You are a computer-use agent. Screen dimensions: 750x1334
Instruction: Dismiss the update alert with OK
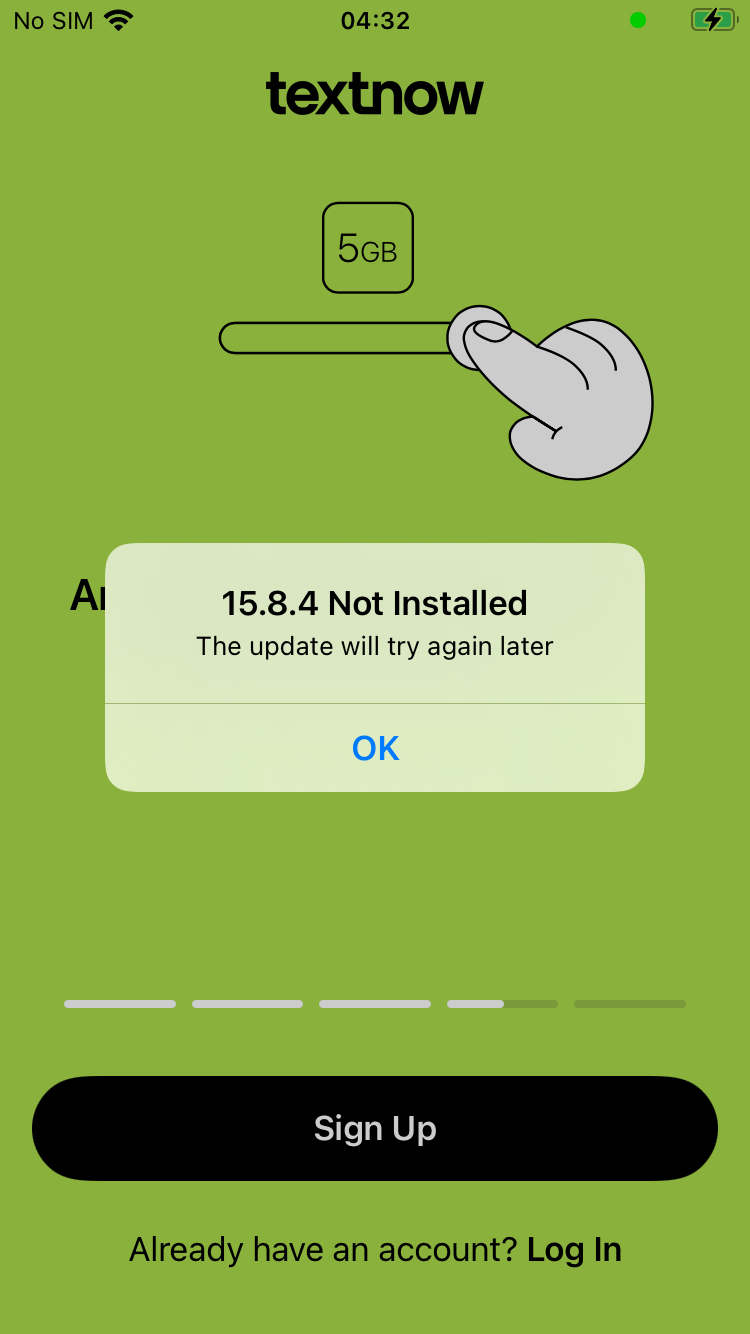click(x=375, y=748)
